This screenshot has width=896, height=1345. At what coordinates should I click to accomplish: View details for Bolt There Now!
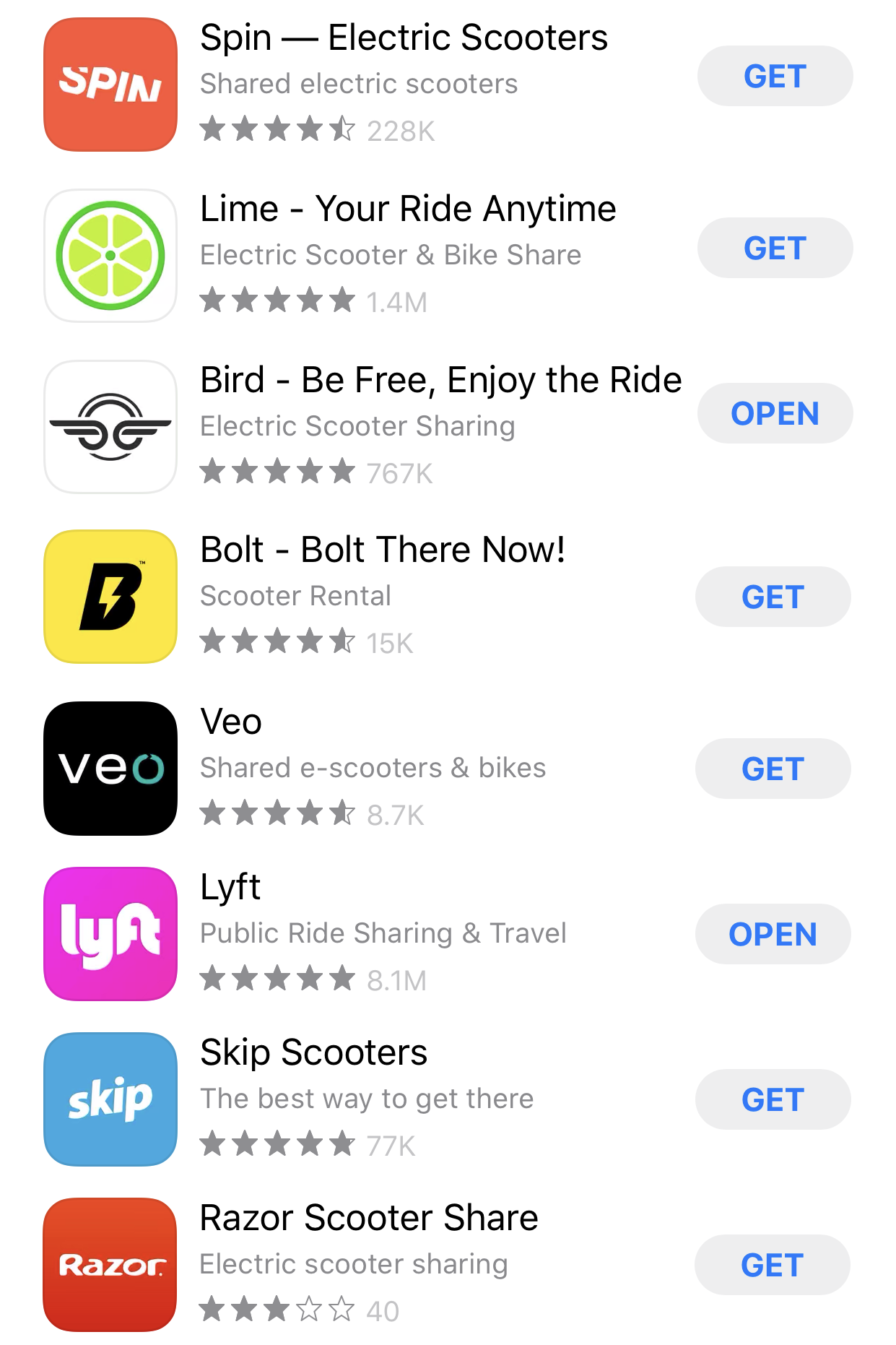pyautogui.click(x=382, y=550)
